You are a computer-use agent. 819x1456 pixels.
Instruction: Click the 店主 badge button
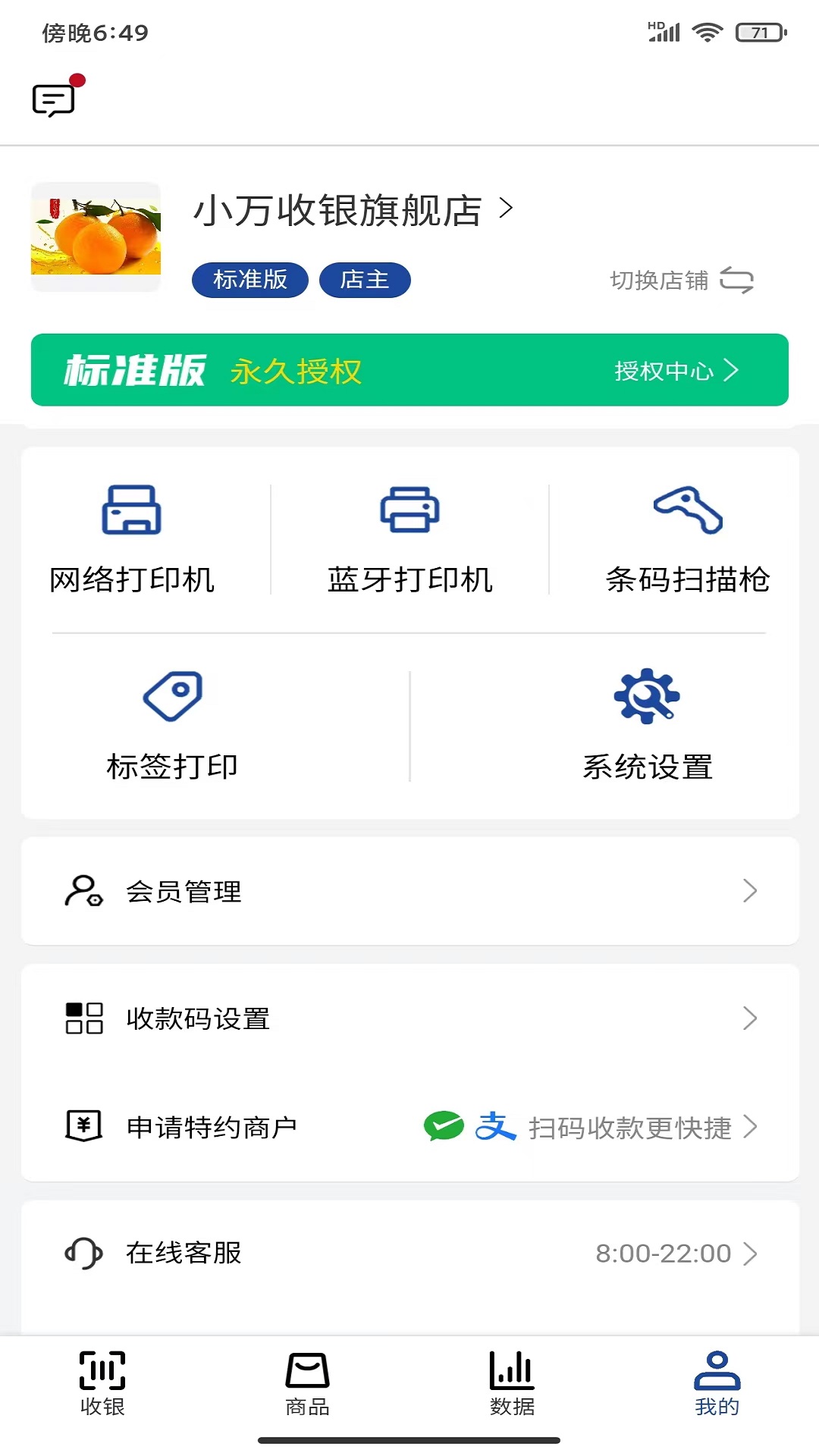[365, 280]
